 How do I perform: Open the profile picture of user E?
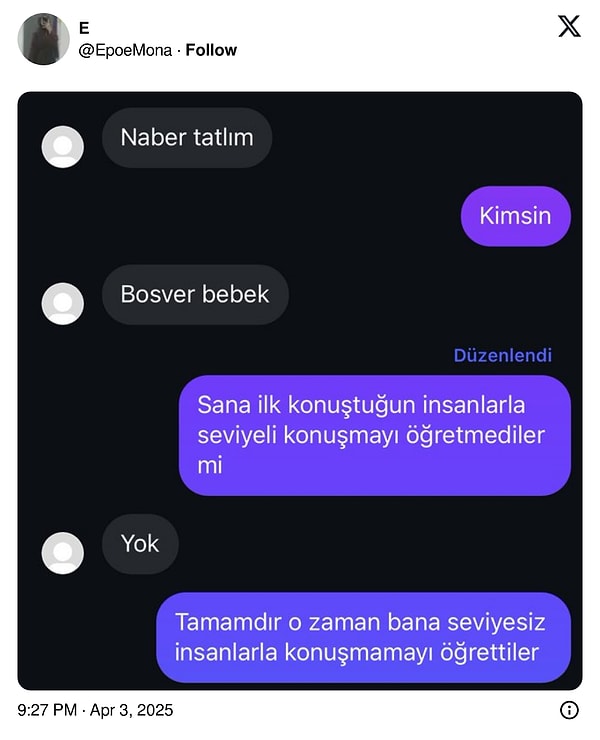[x=44, y=39]
